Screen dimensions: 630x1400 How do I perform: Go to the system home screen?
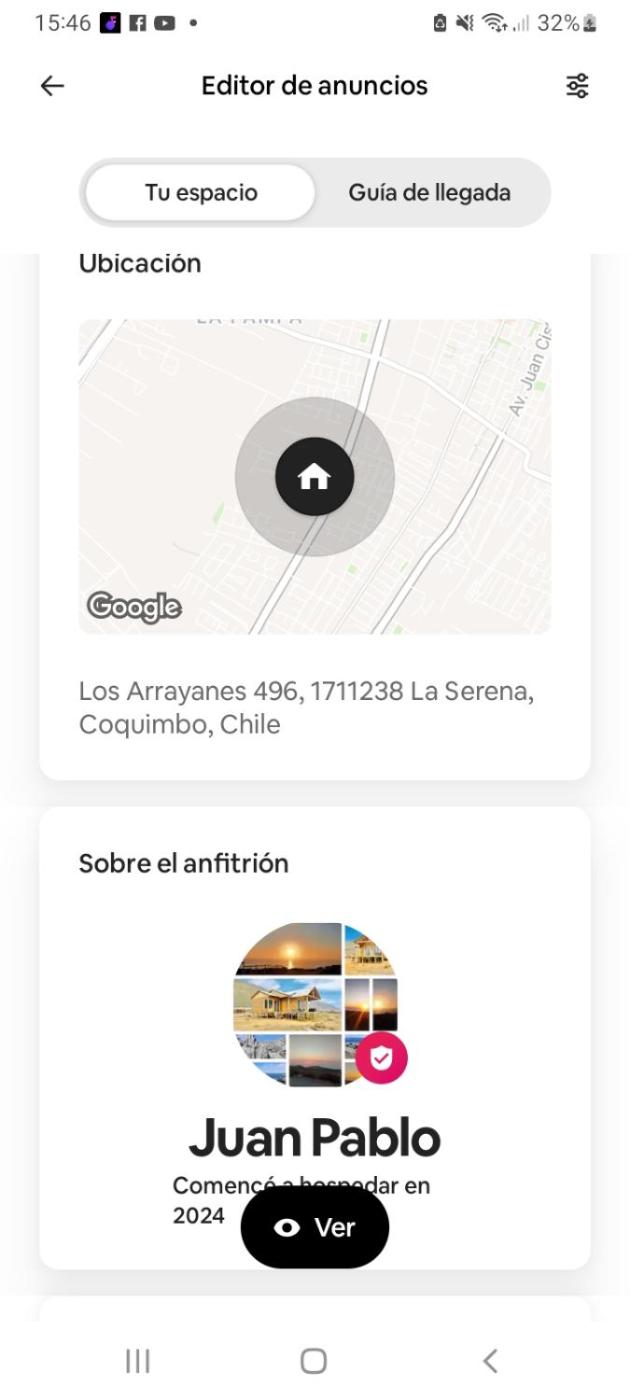pyautogui.click(x=314, y=1360)
